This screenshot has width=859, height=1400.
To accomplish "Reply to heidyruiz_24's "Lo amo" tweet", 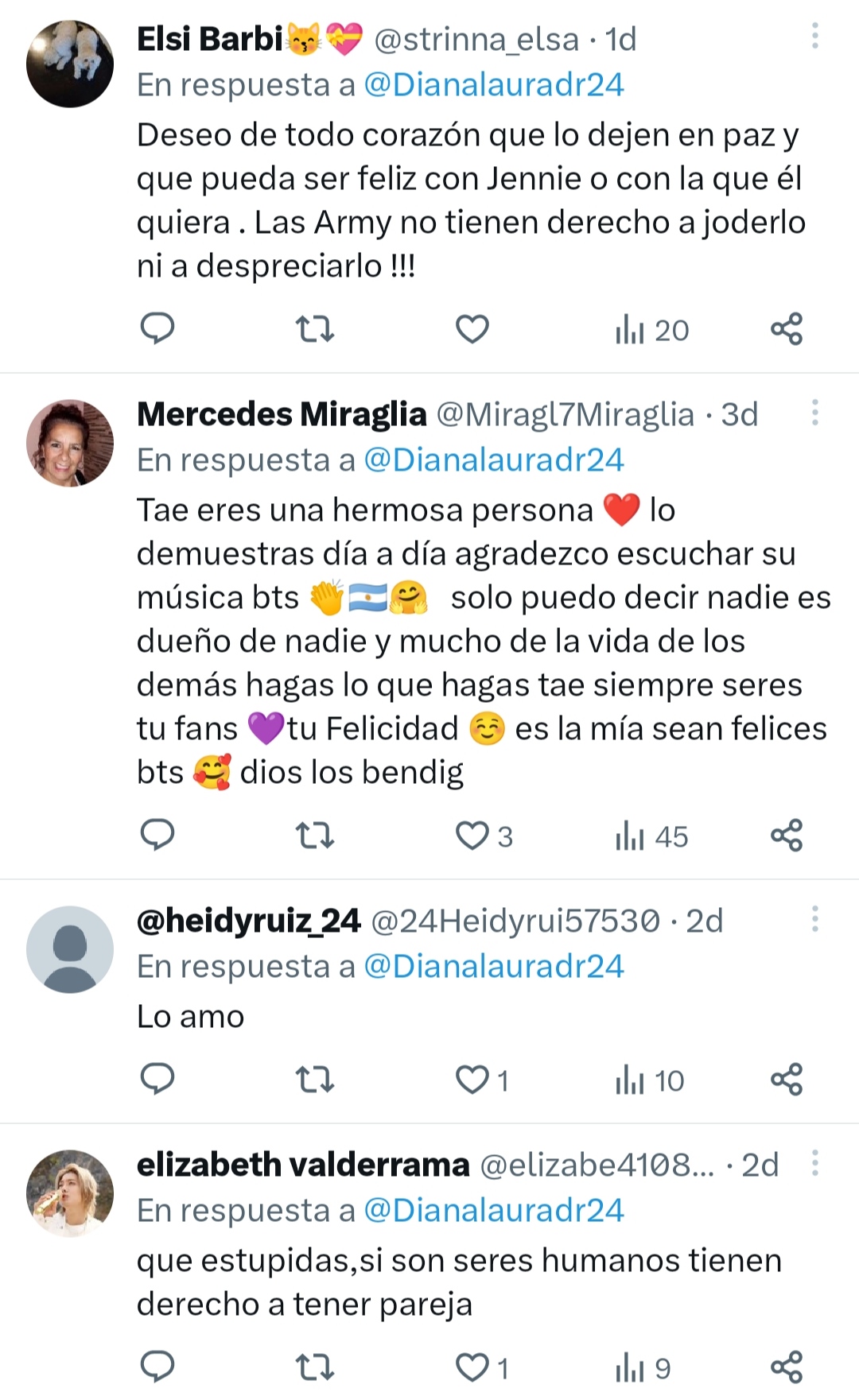I will [157, 1080].
